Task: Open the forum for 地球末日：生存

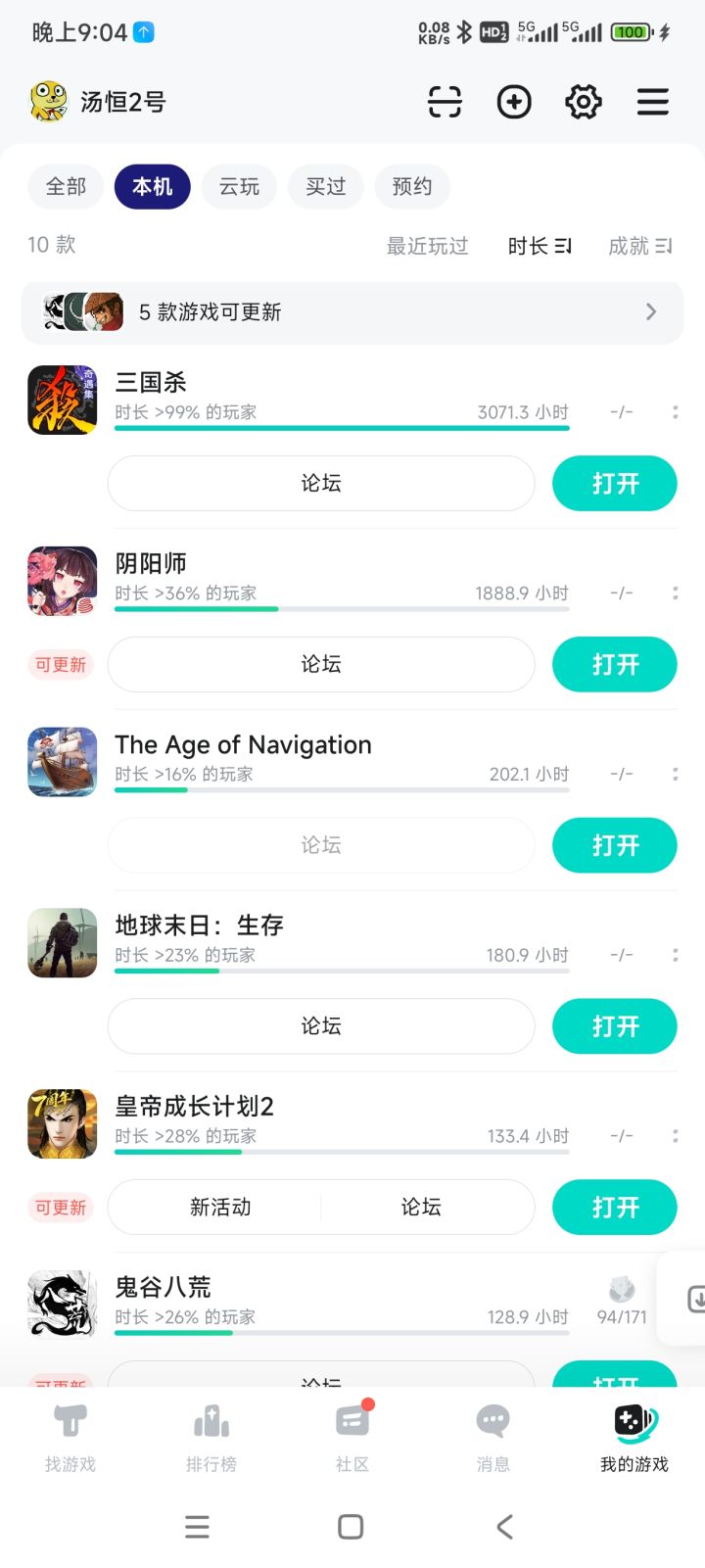Action: coord(320,1025)
